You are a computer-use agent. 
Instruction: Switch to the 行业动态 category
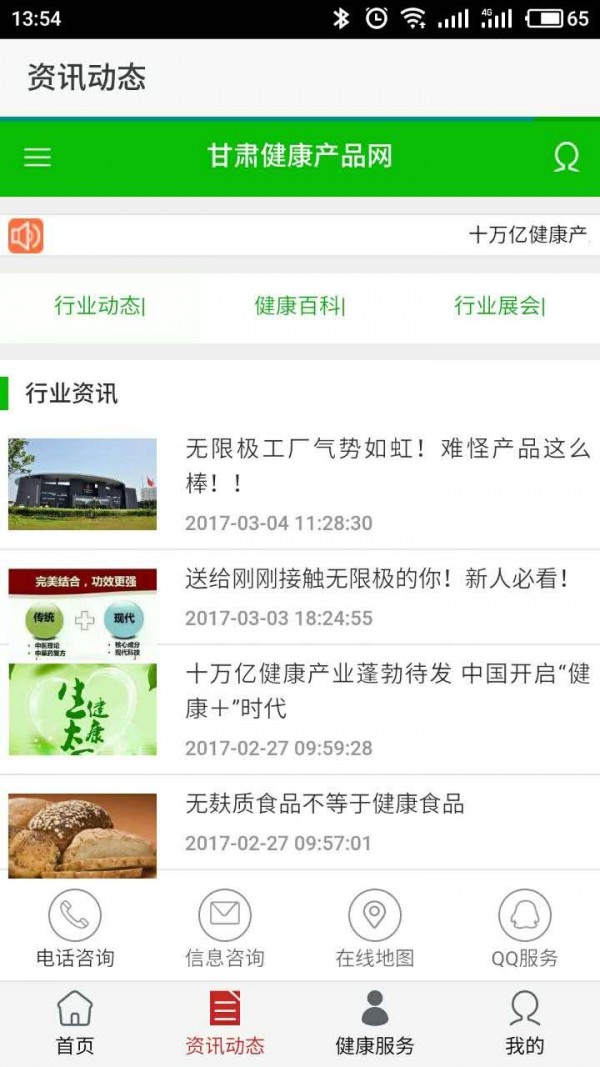pos(99,306)
